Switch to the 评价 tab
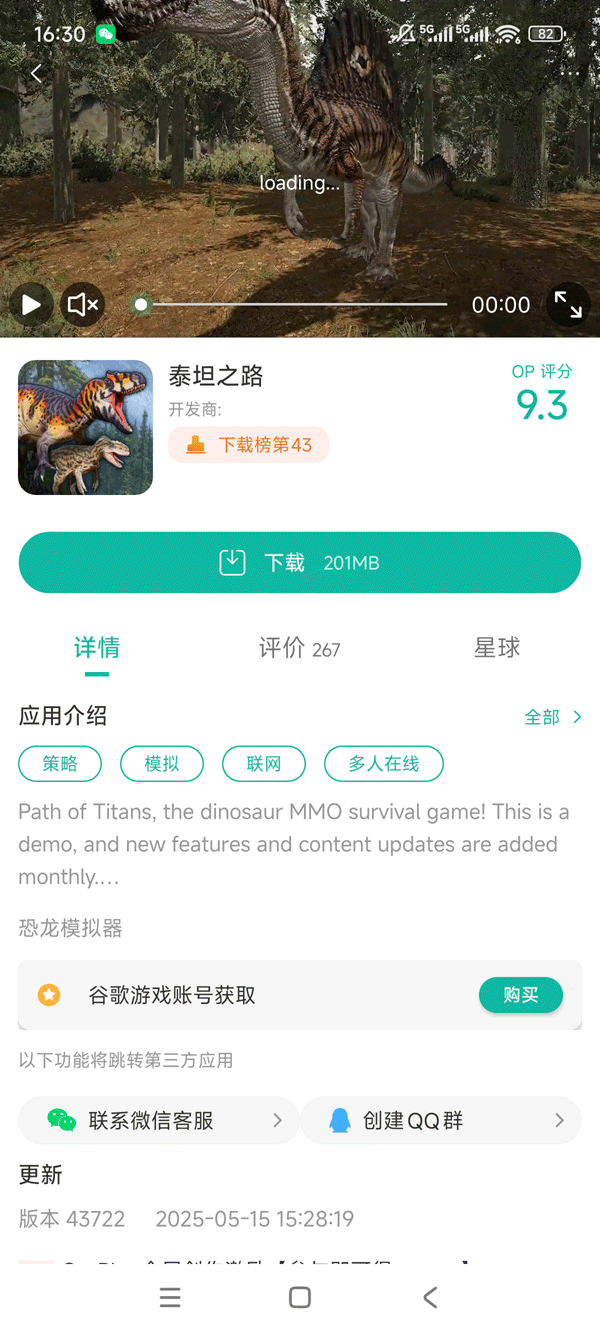Viewport: 600px width, 1335px height. pos(299,649)
